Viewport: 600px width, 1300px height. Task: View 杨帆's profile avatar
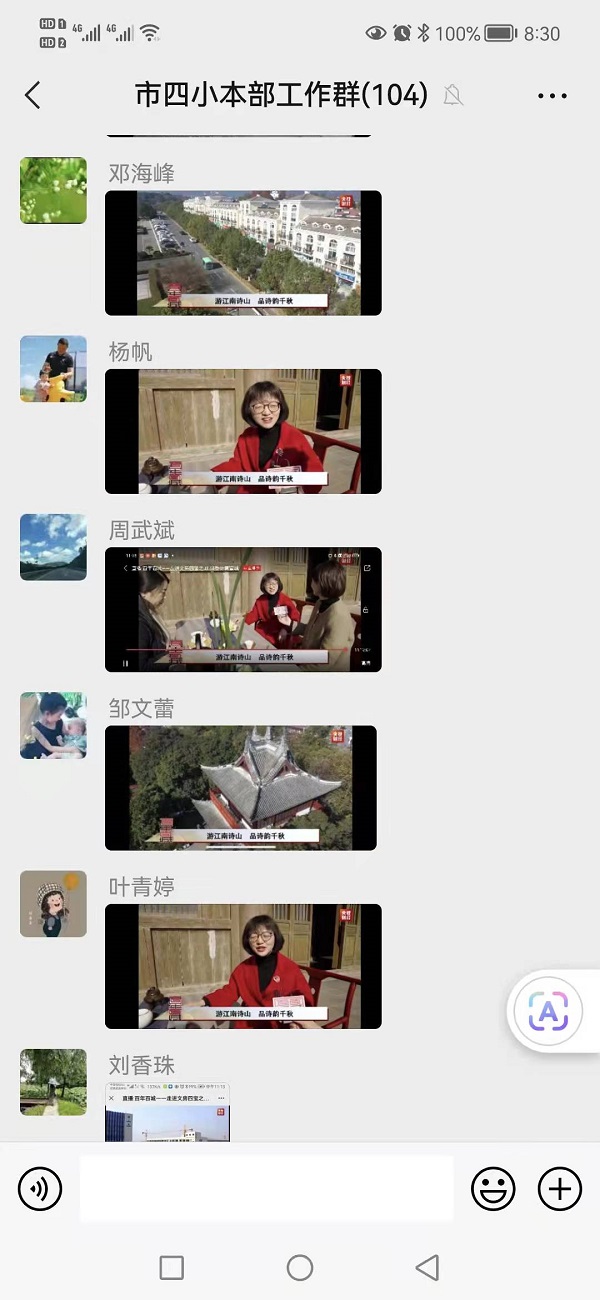point(53,369)
